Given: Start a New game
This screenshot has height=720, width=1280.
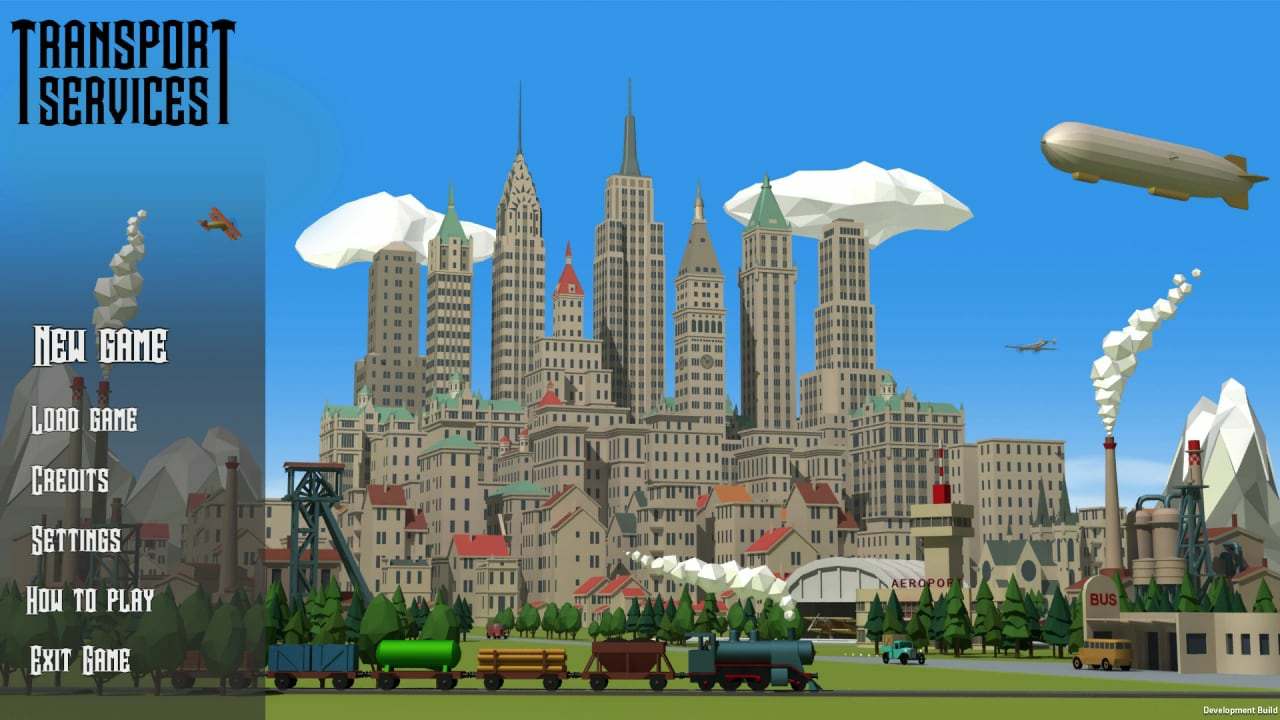Looking at the screenshot, I should tap(100, 346).
